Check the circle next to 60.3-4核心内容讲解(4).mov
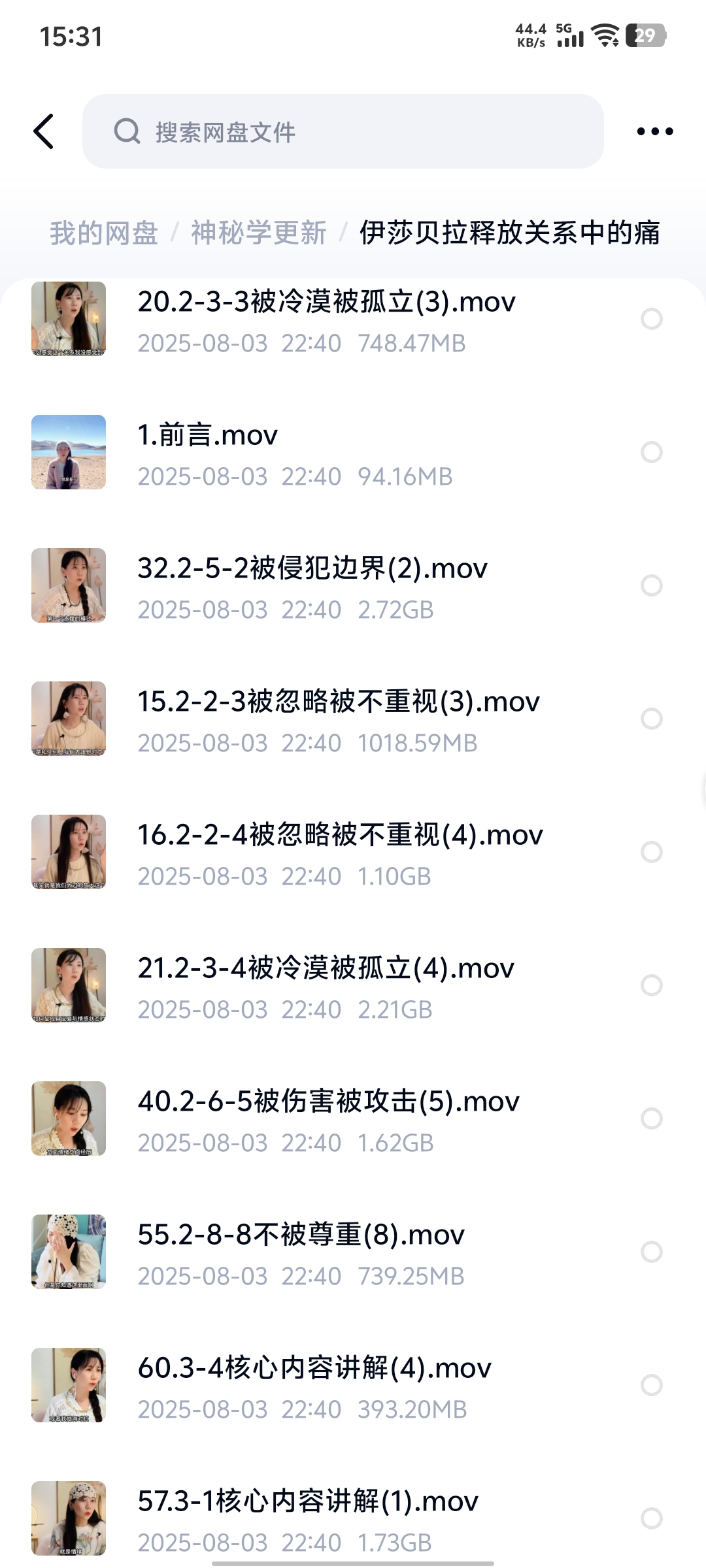The width and height of the screenshot is (706, 1568). (x=651, y=1385)
